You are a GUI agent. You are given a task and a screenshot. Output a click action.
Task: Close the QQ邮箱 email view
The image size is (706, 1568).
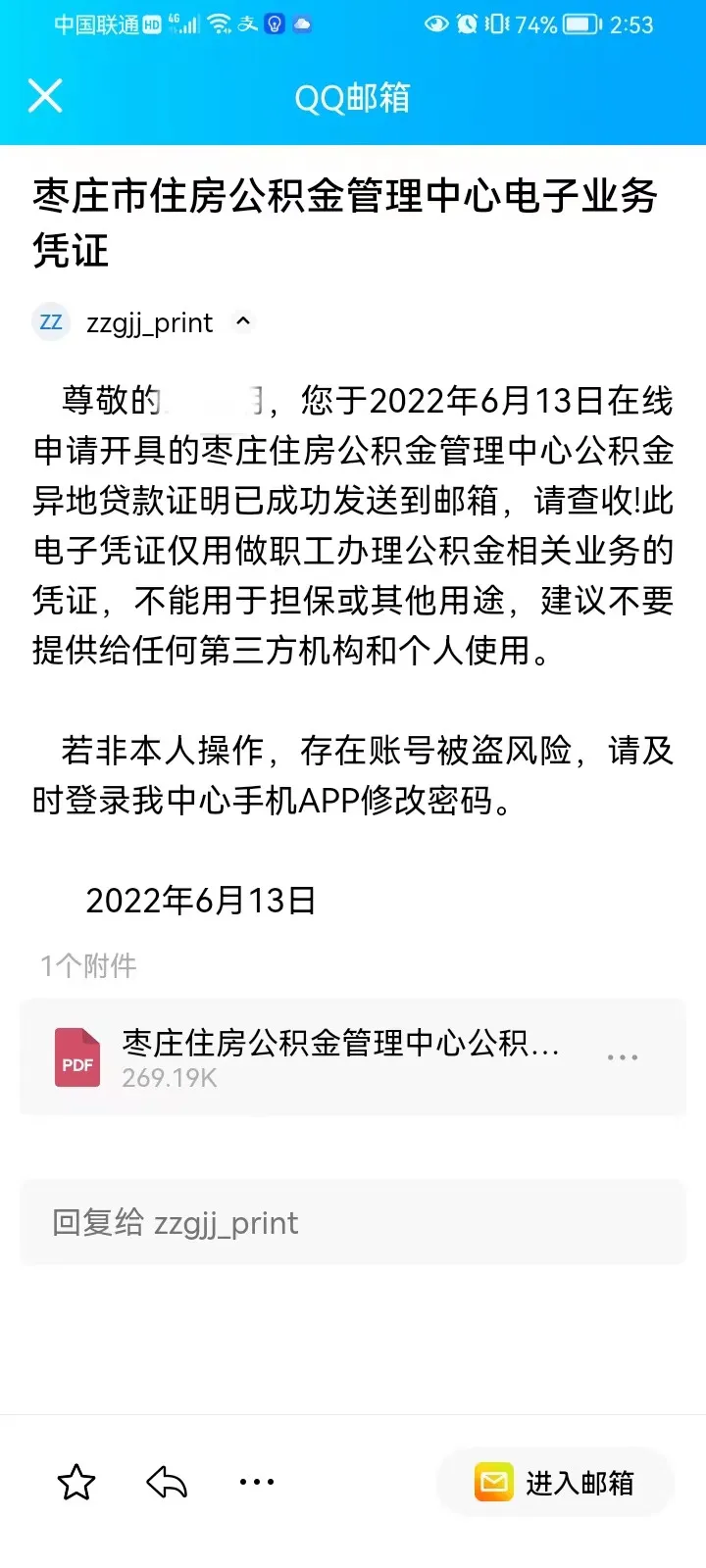45,96
